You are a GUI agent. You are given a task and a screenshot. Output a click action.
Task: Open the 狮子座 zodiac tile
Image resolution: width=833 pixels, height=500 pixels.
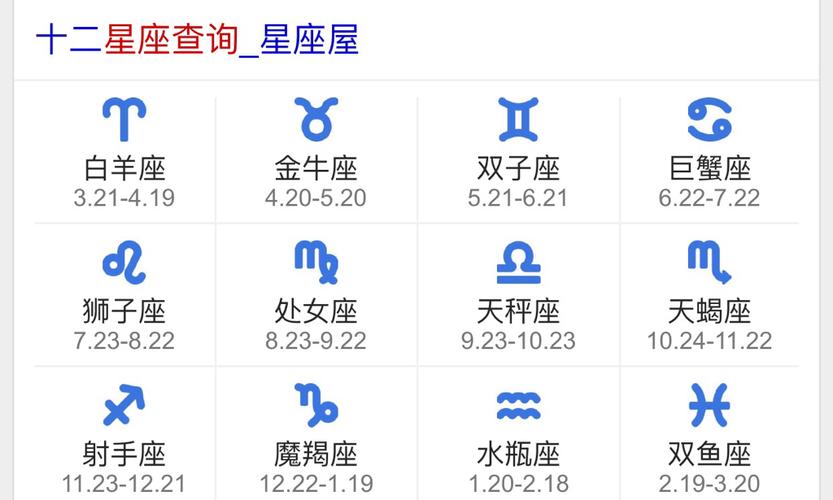(124, 297)
